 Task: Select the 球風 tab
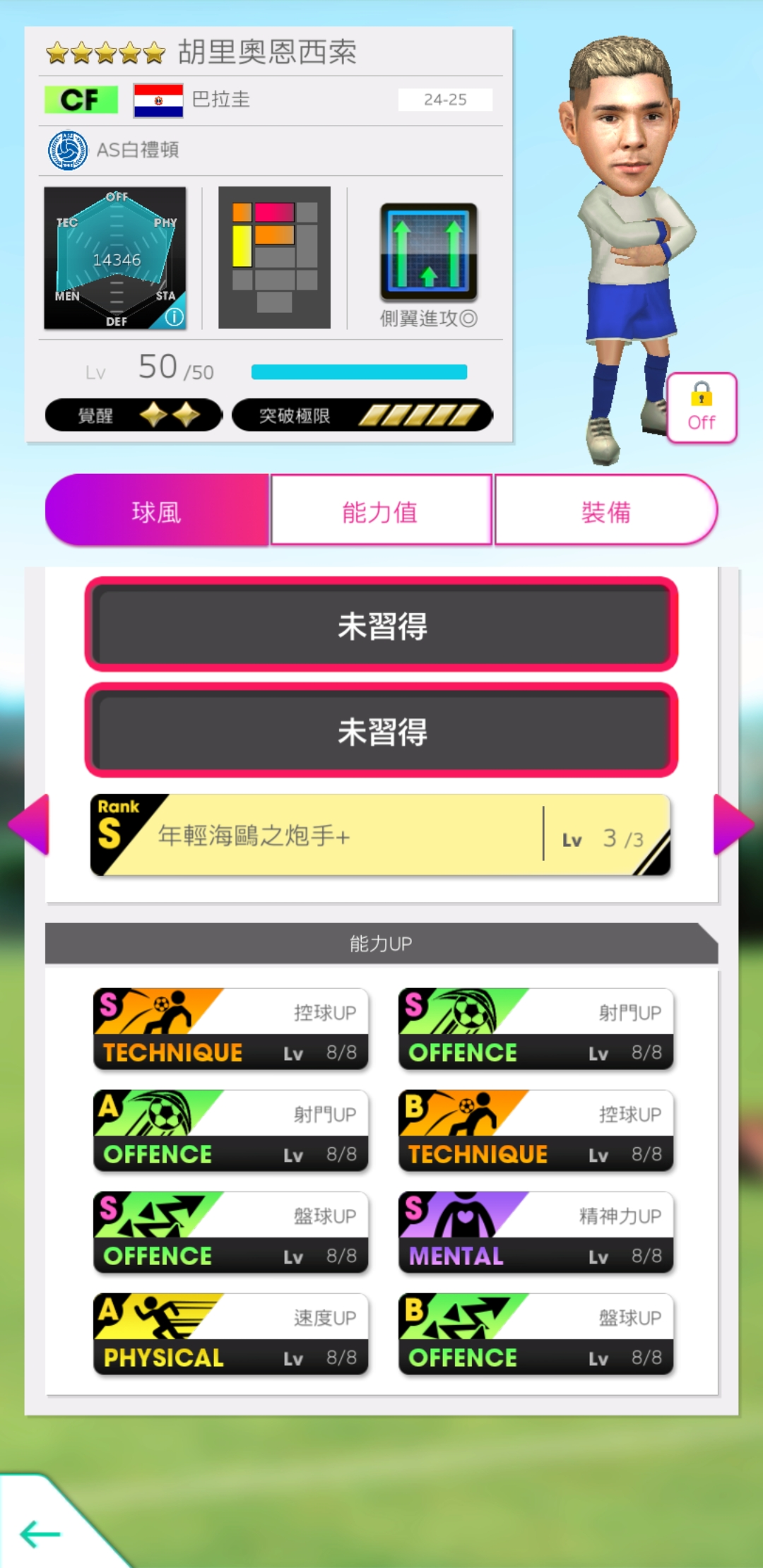(157, 511)
